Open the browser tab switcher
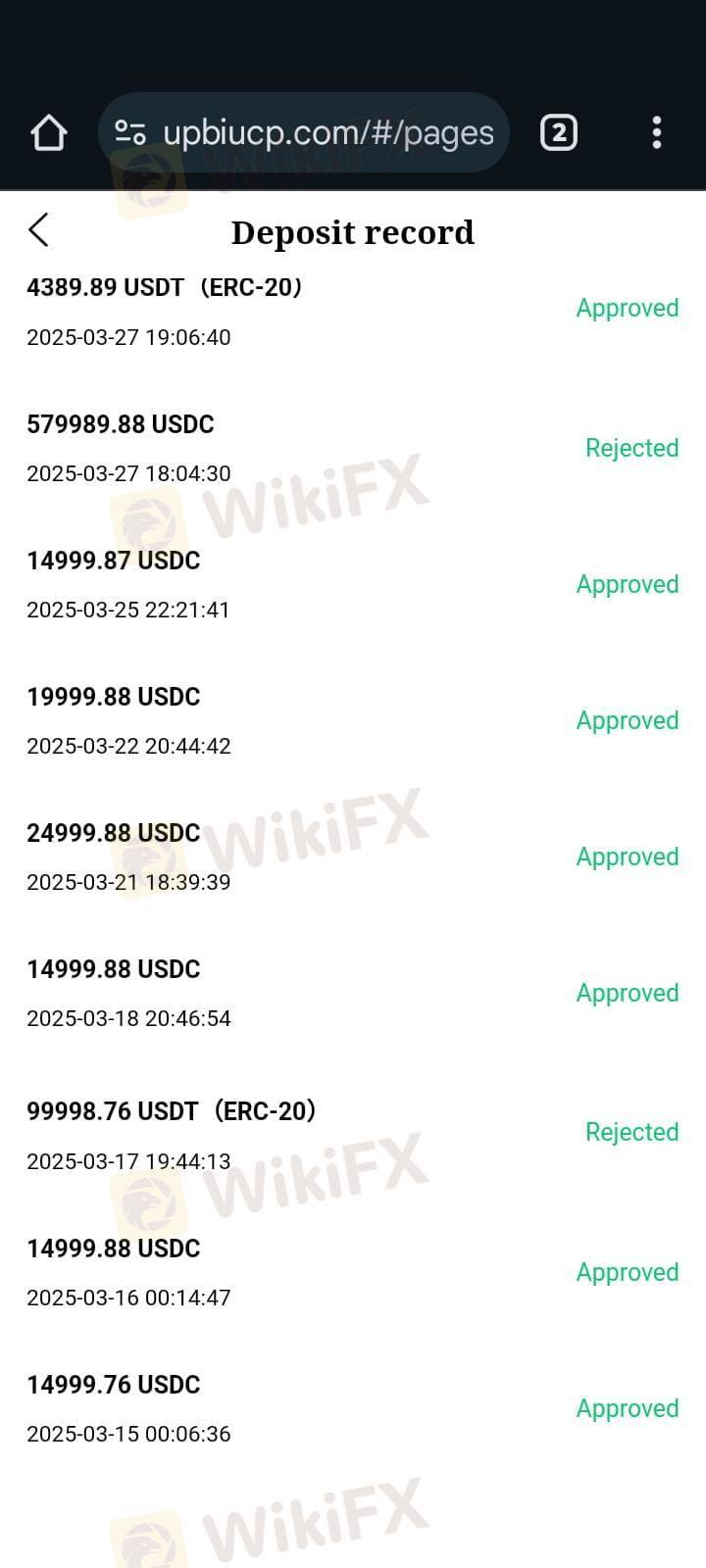The height and width of the screenshot is (1568, 706). coord(558,132)
